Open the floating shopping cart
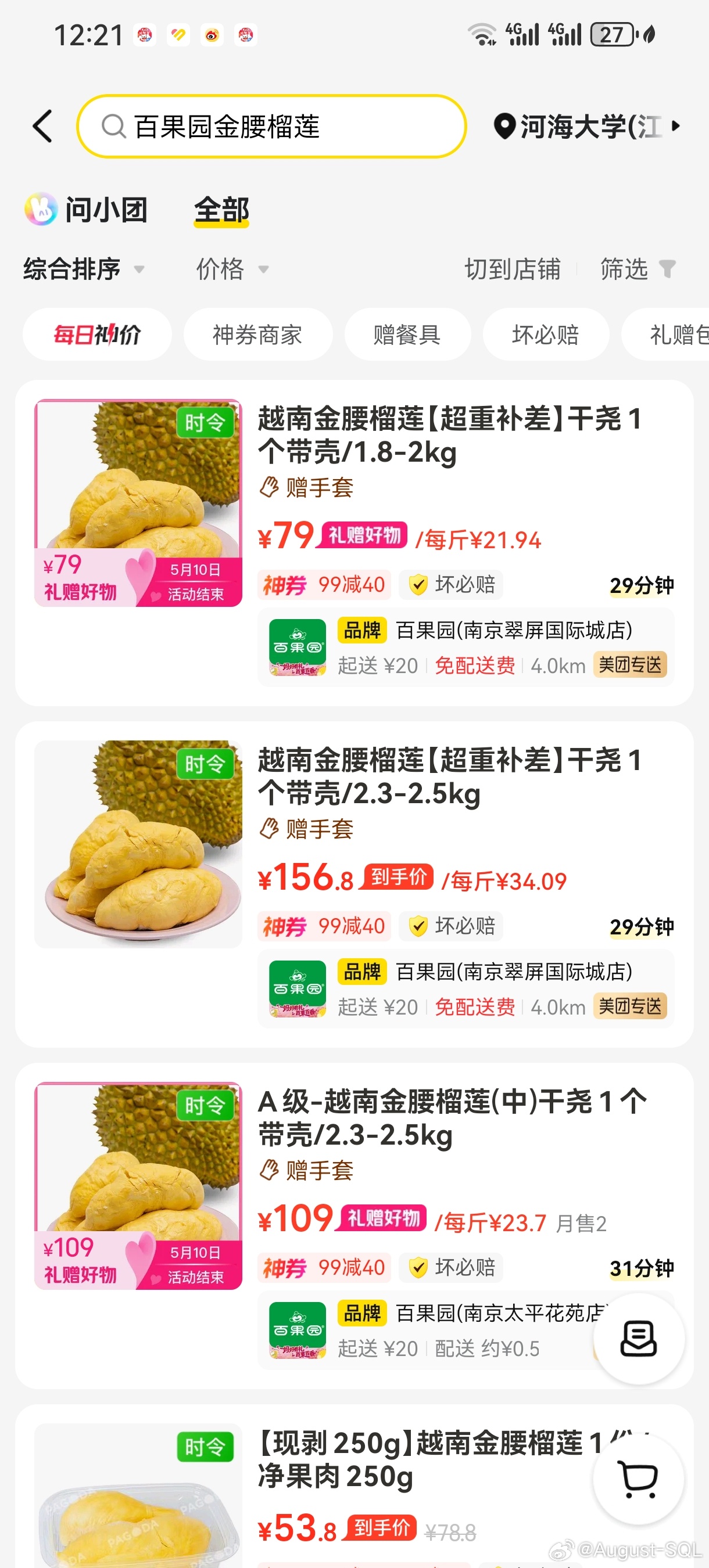This screenshot has width=709, height=1568. point(638,1479)
